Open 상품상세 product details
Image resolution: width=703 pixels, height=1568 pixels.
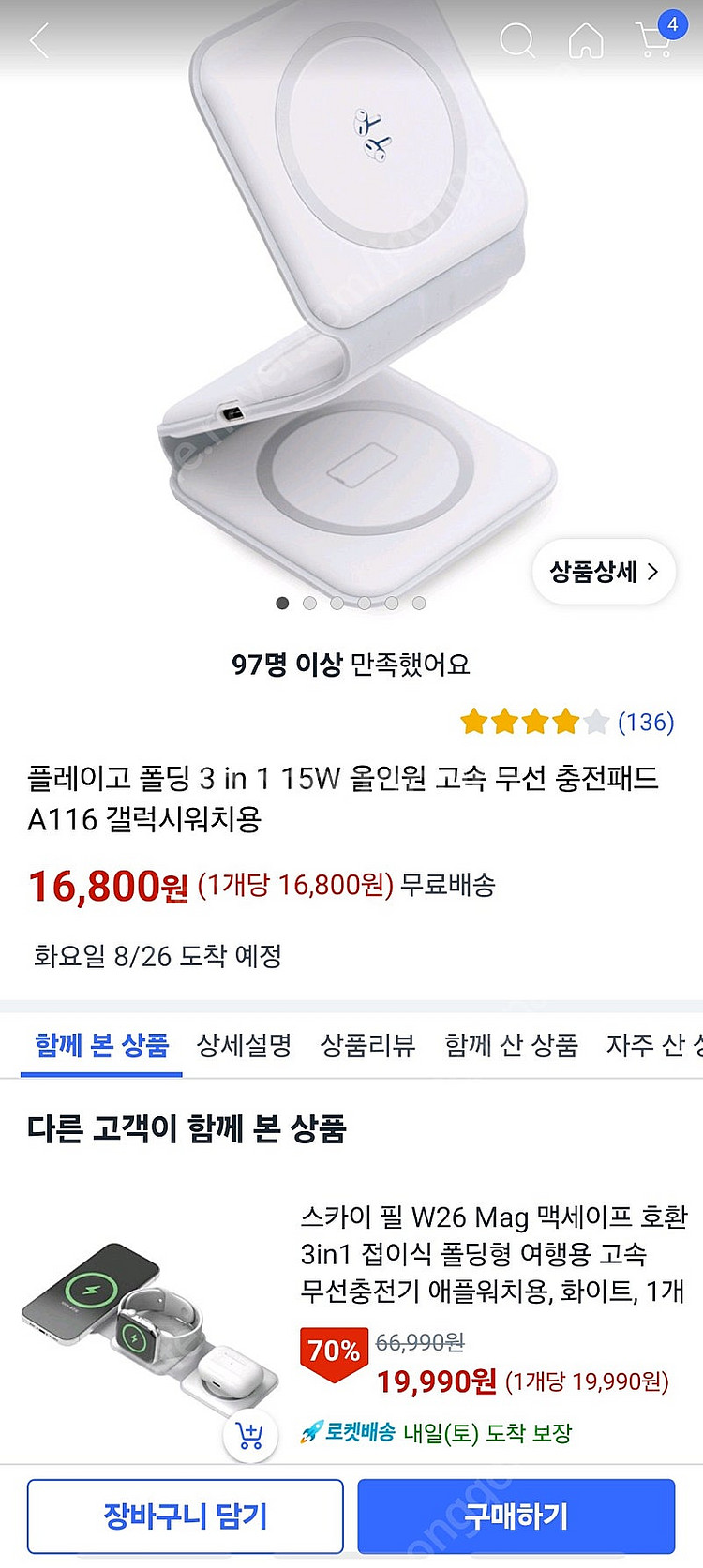[x=604, y=572]
